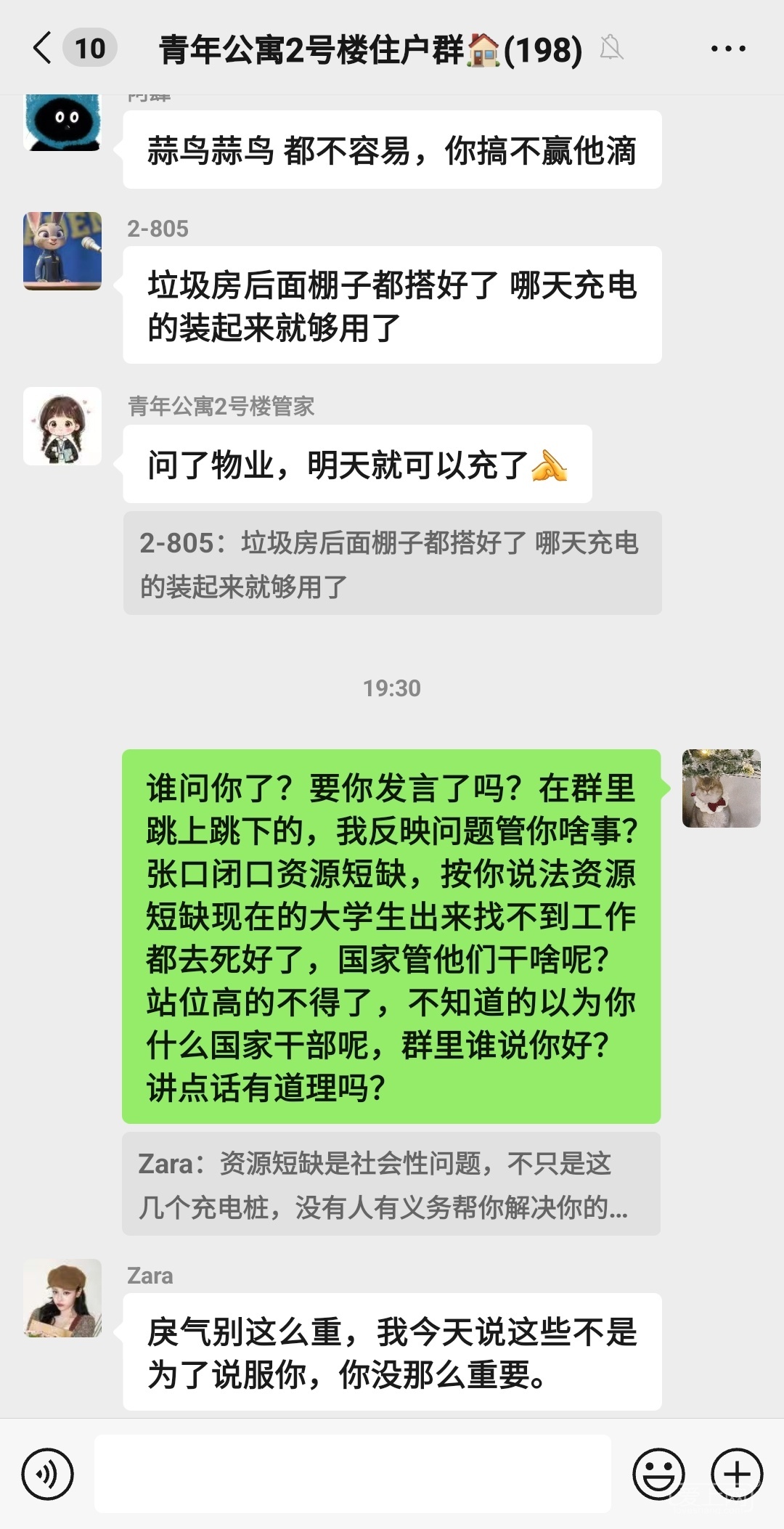Switch to voice message input
784x1529 pixels.
point(47,1474)
